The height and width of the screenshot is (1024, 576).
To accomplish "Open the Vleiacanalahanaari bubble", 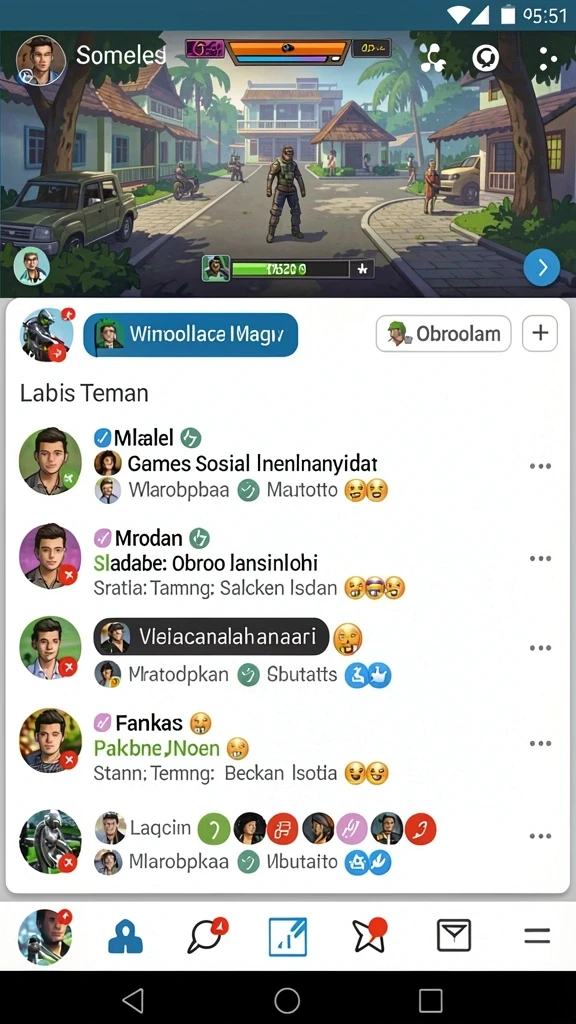I will (x=211, y=637).
